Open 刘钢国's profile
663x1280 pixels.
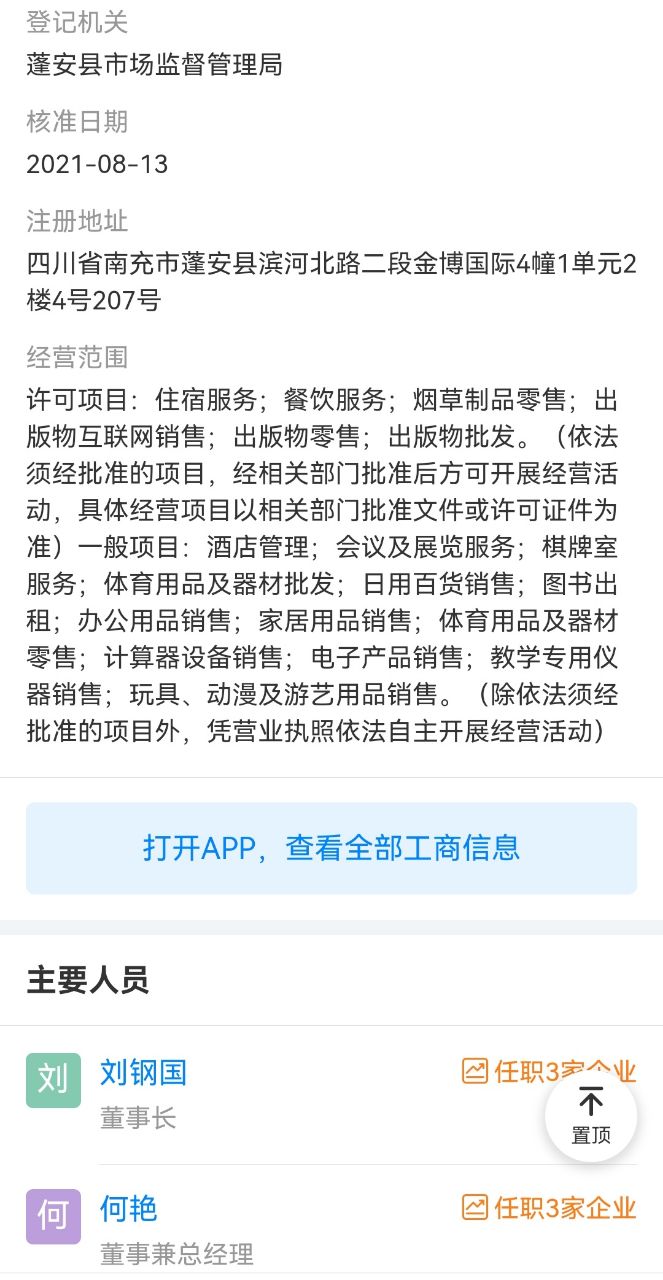144,1073
